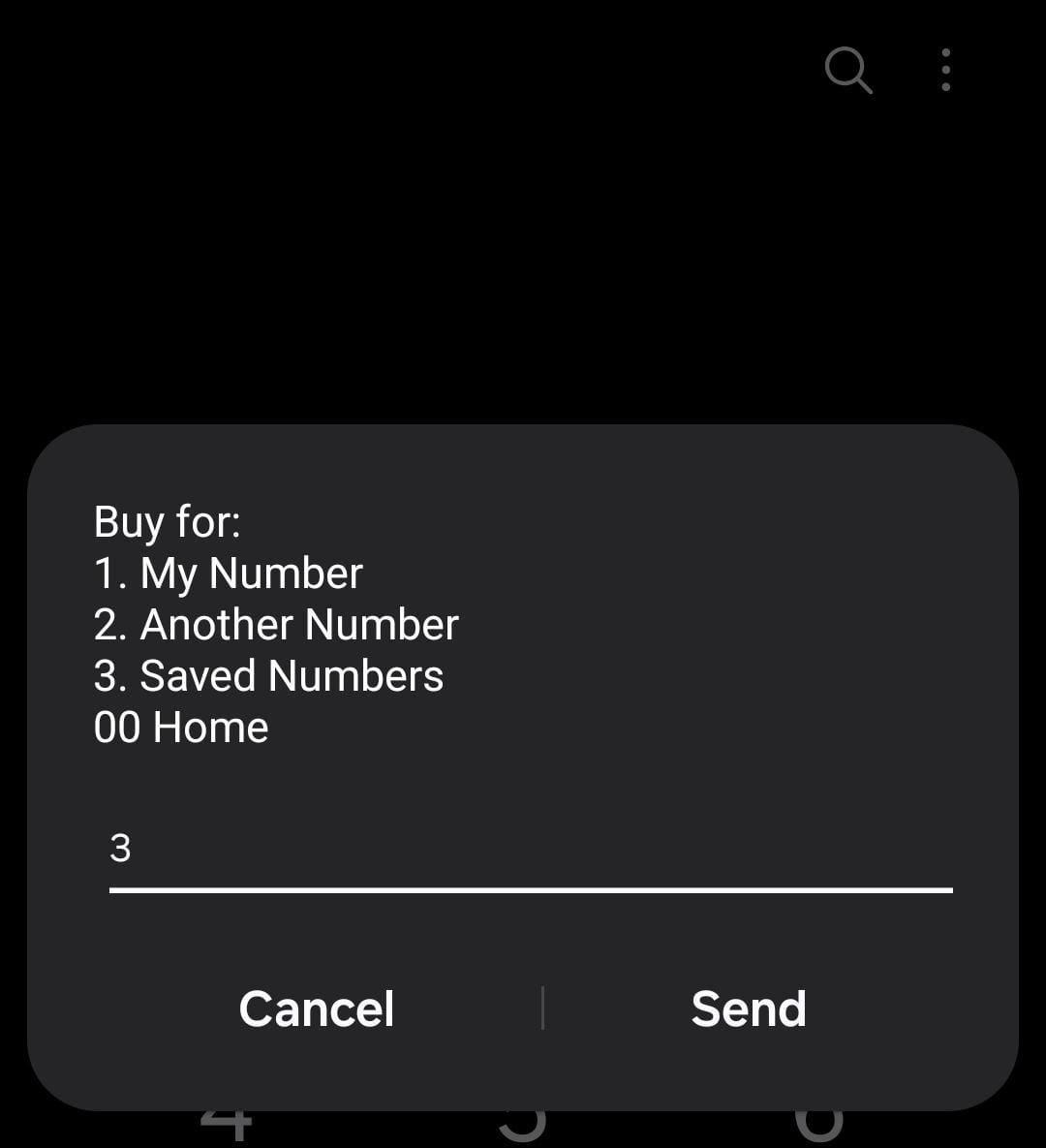Open the search icon
This screenshot has width=1046, height=1148.
point(847,71)
